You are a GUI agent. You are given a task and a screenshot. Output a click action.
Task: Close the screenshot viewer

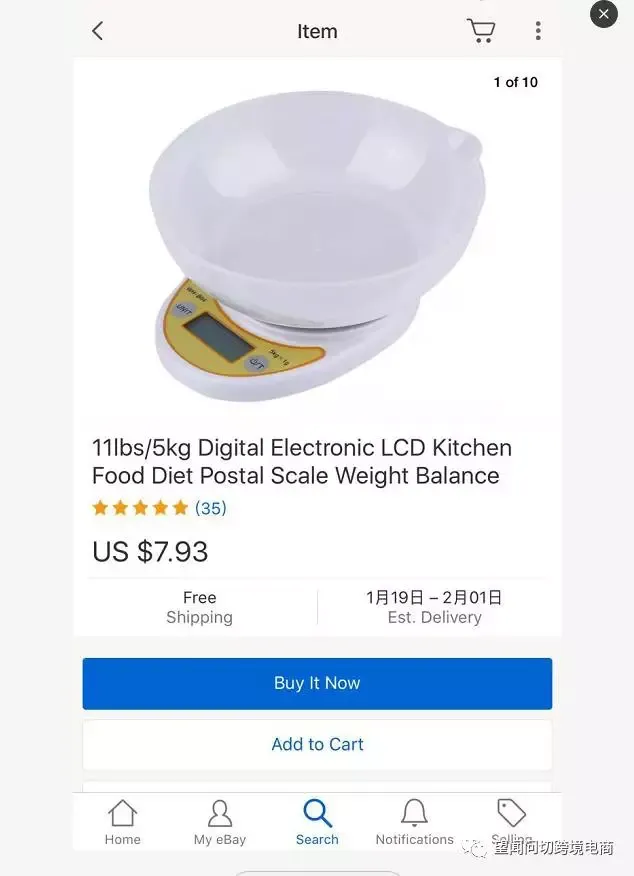[604, 15]
